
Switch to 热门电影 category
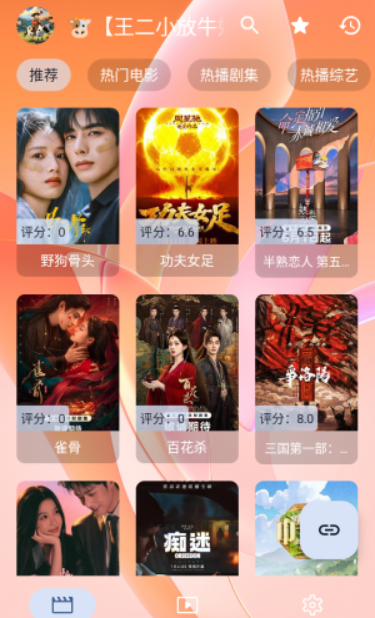coord(129,75)
